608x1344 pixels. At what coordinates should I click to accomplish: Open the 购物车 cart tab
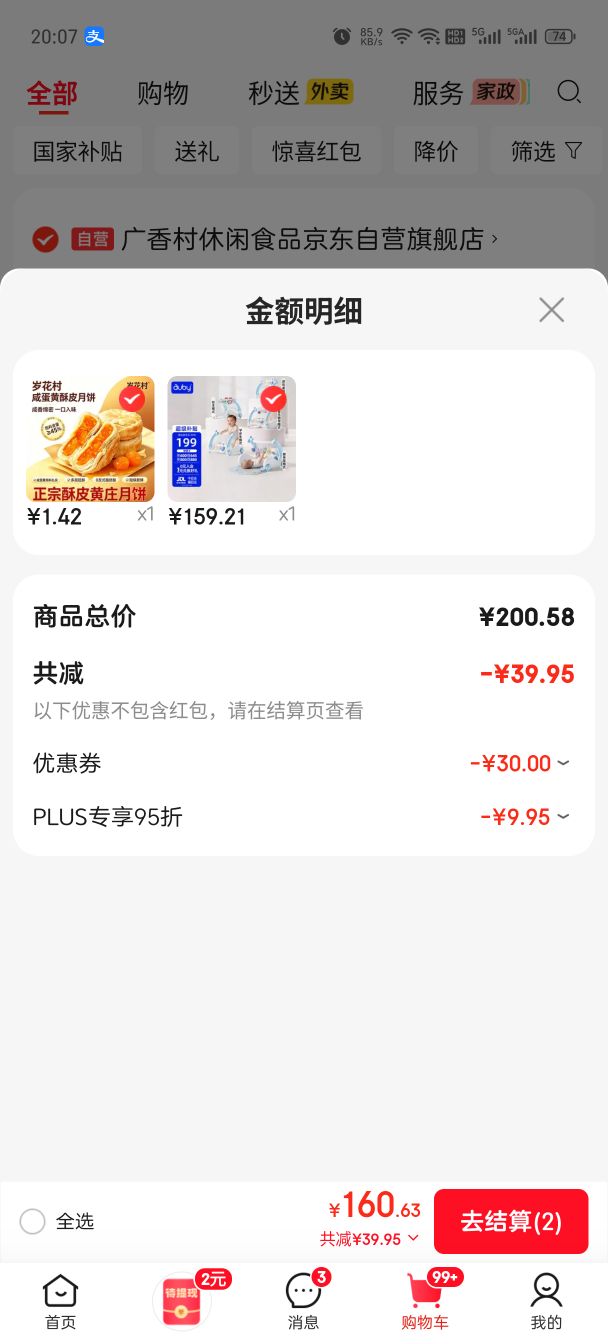[x=425, y=1302]
